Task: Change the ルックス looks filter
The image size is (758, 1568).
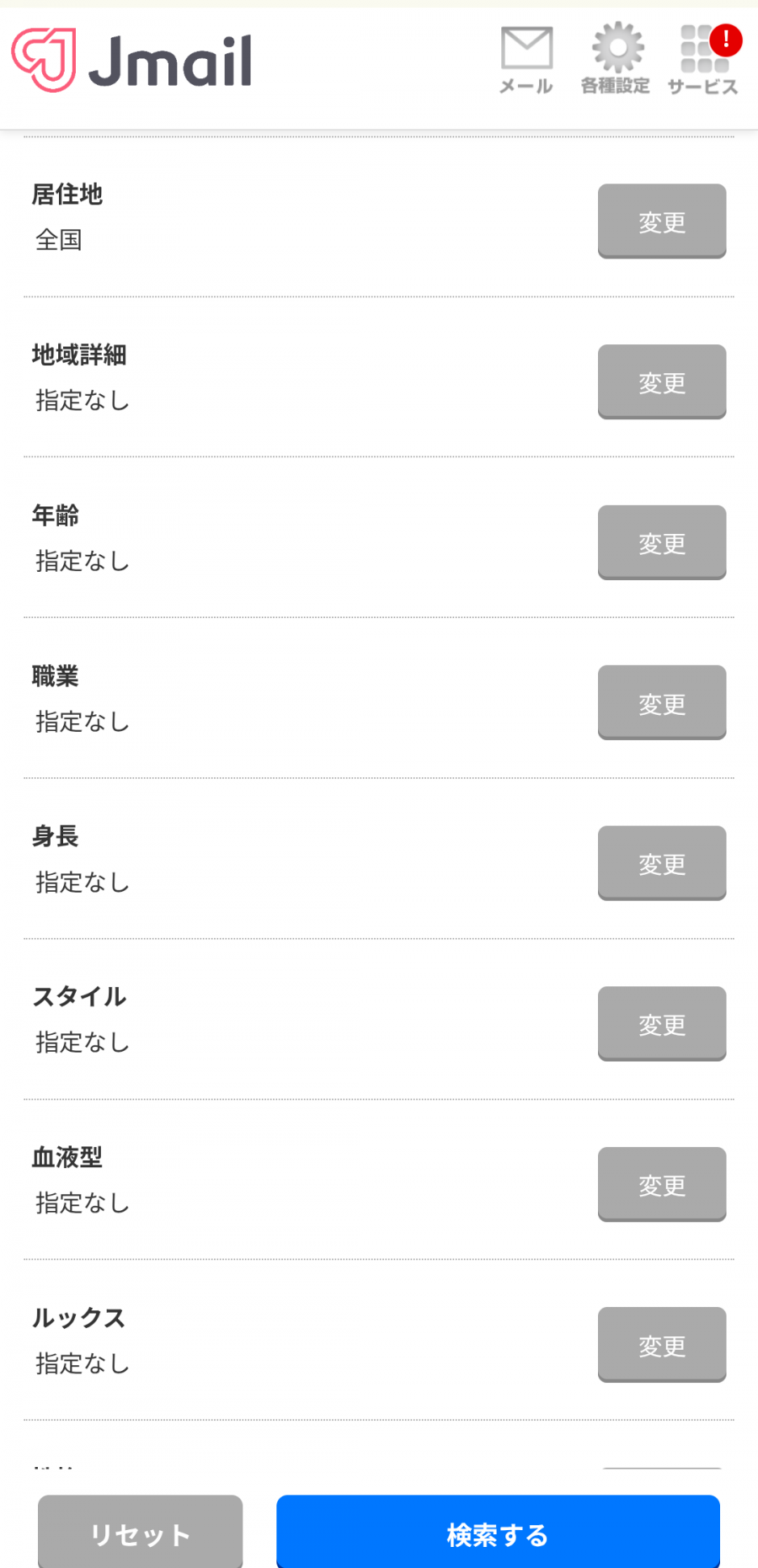Action: click(x=662, y=1345)
